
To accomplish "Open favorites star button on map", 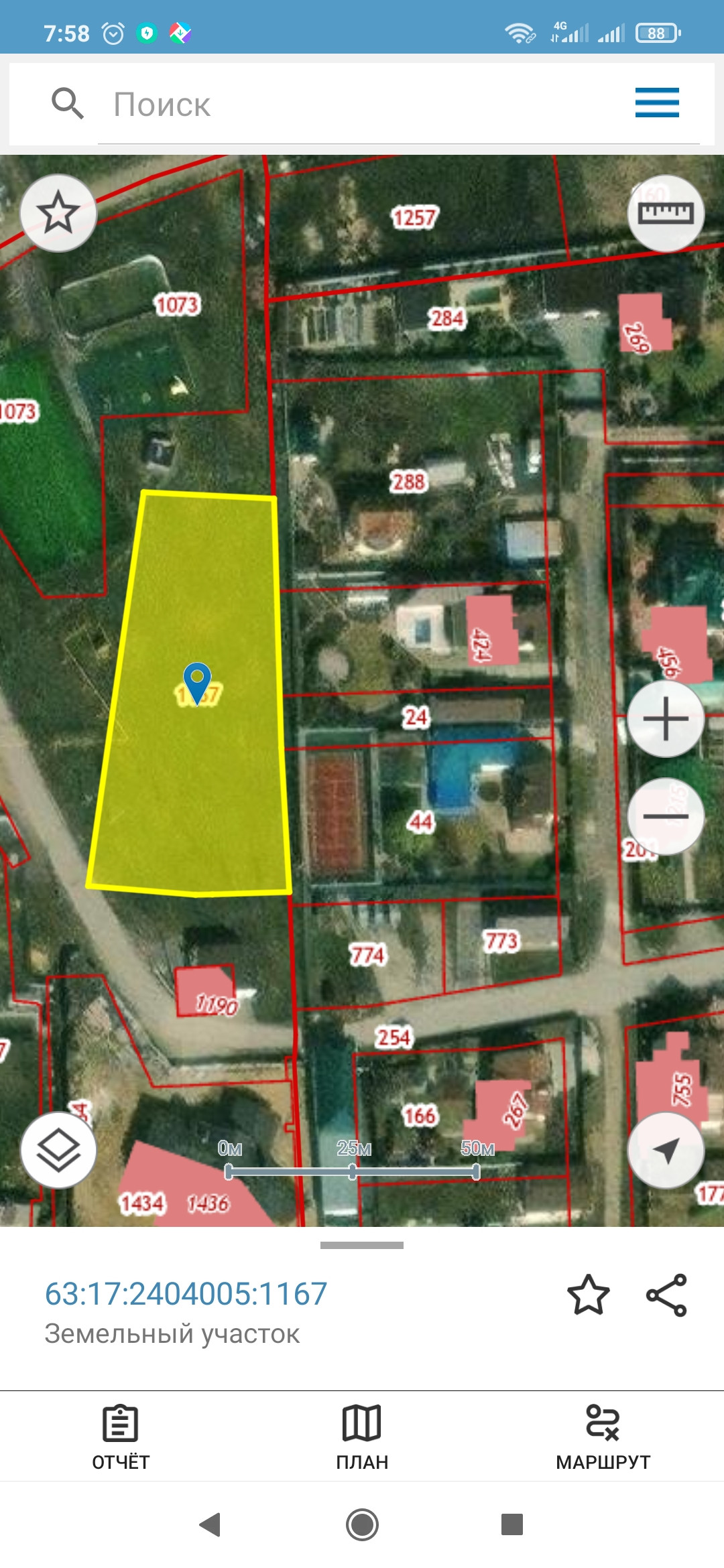I will (x=58, y=213).
